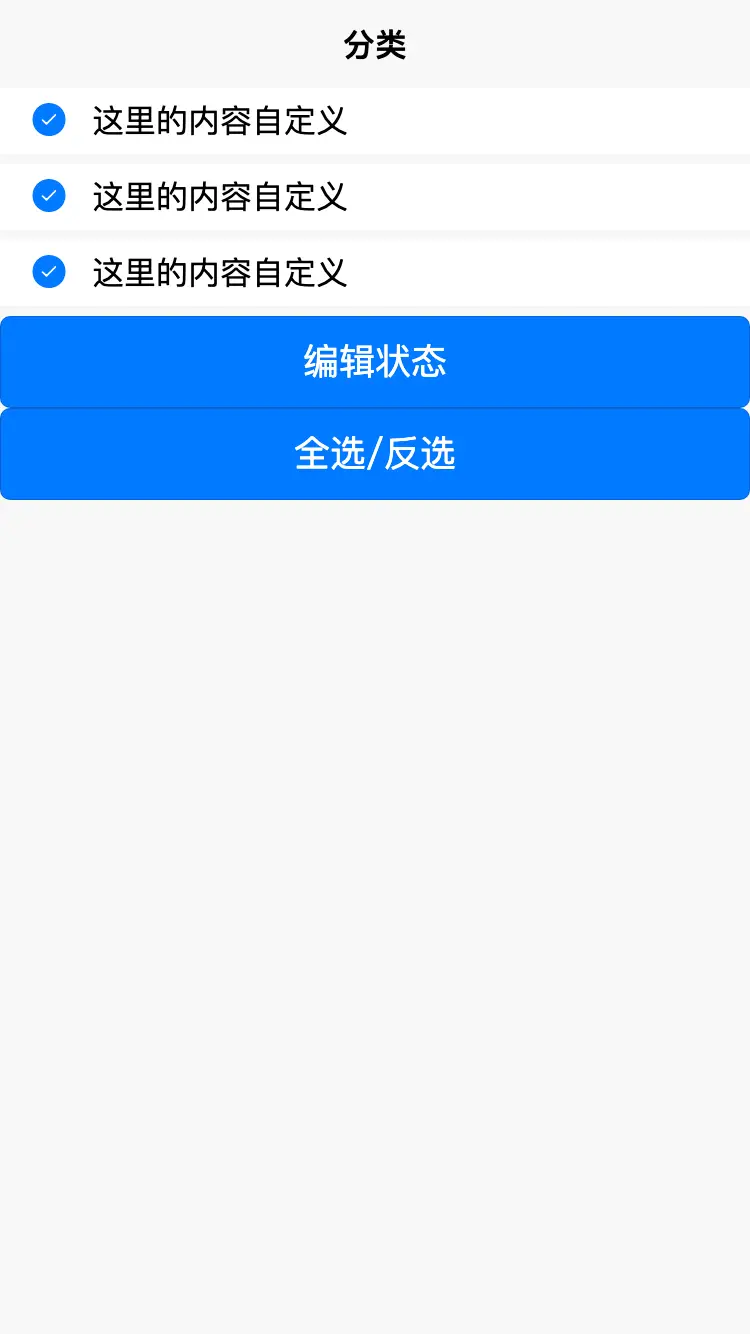This screenshot has height=1334, width=750.
Task: Select the 全选/反选 button
Action: coord(375,454)
